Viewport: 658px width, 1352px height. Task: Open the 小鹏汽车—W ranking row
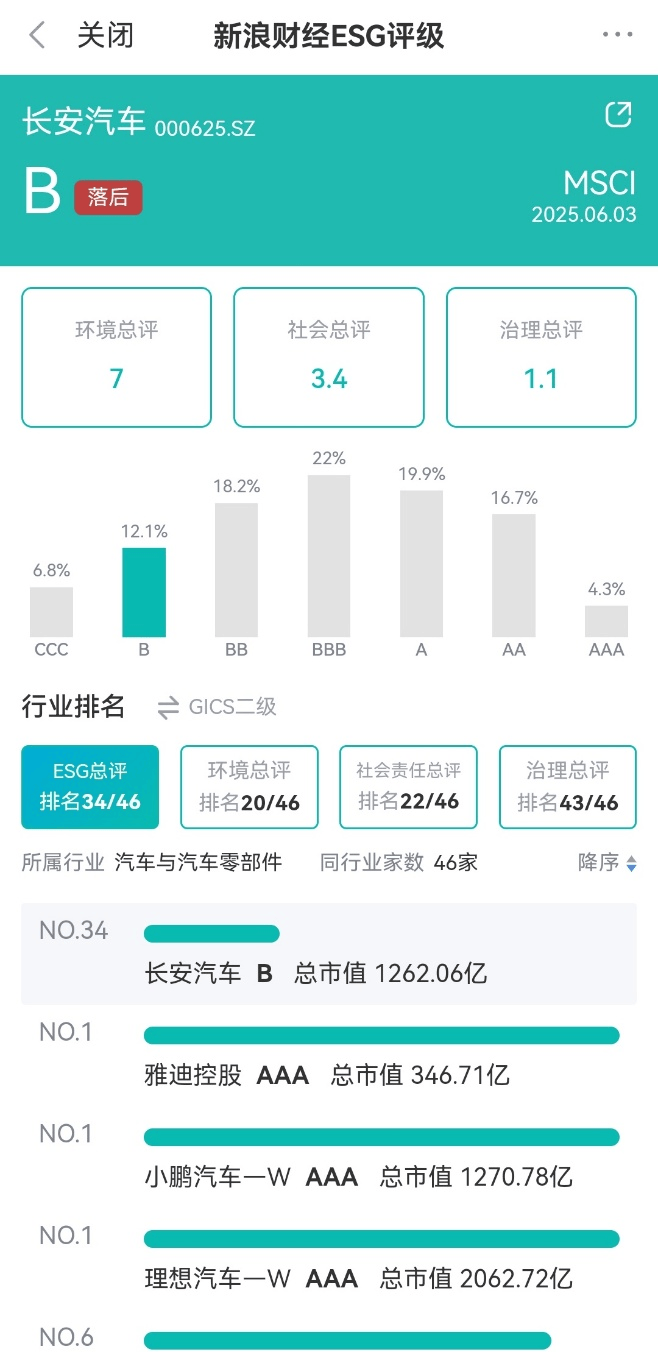pos(329,1158)
